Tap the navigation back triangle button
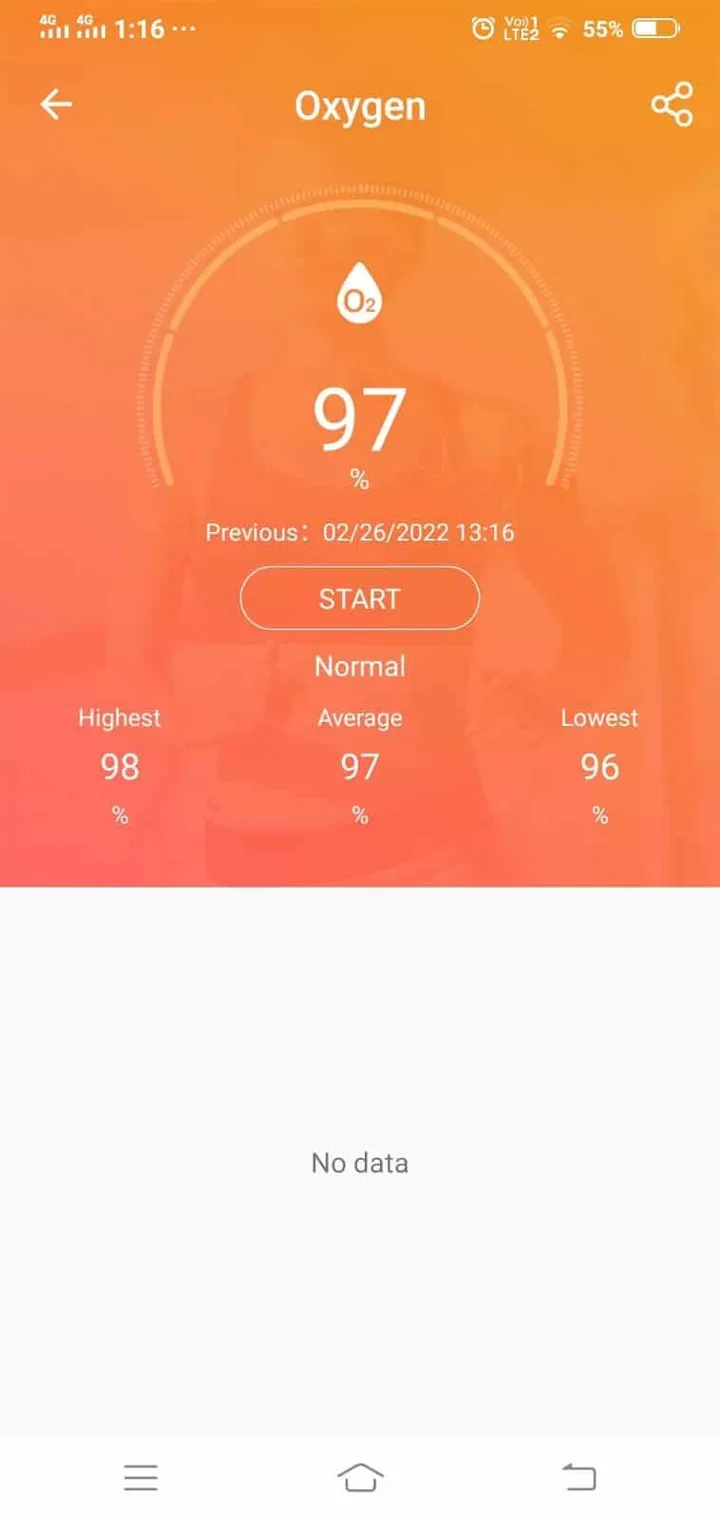The height and width of the screenshot is (1520, 720). point(579,1477)
